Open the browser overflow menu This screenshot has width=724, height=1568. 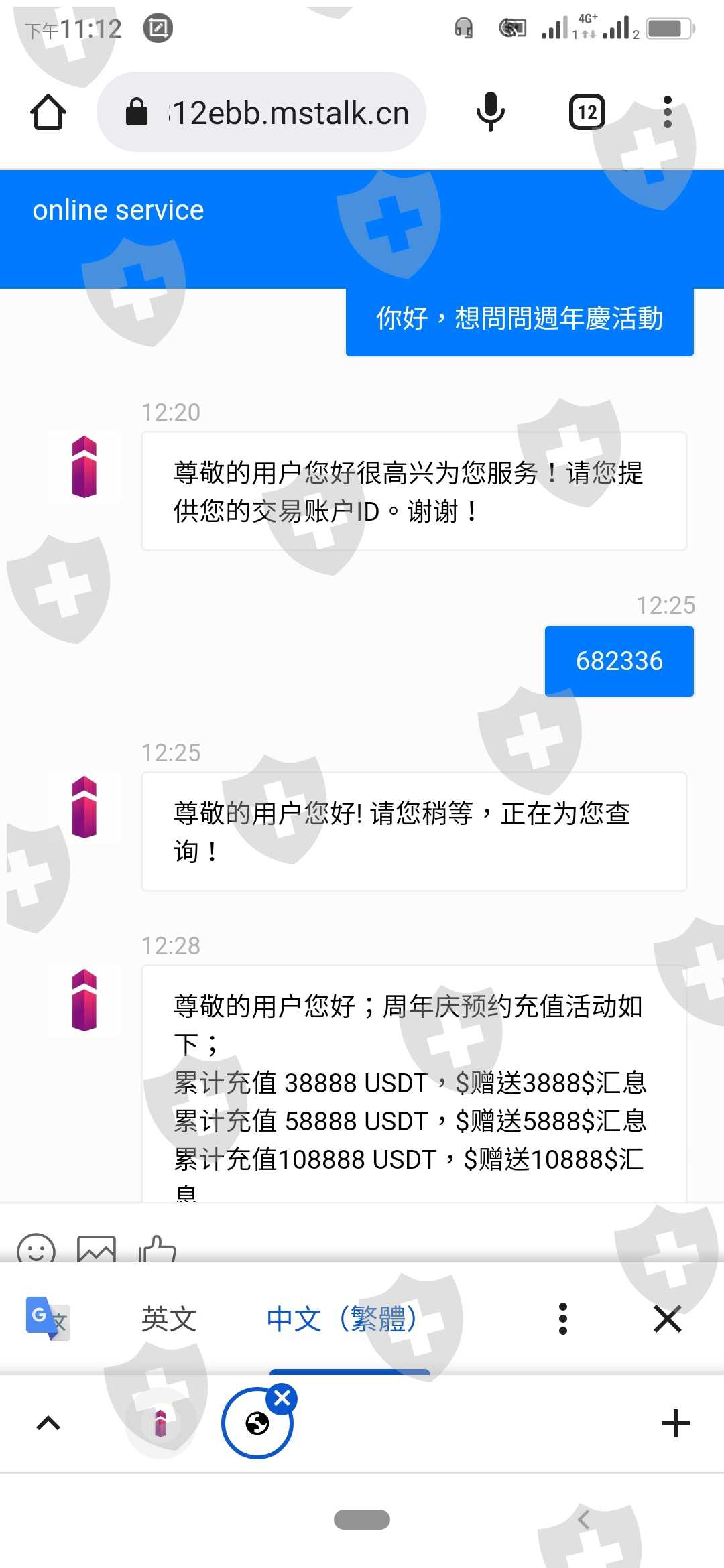667,112
